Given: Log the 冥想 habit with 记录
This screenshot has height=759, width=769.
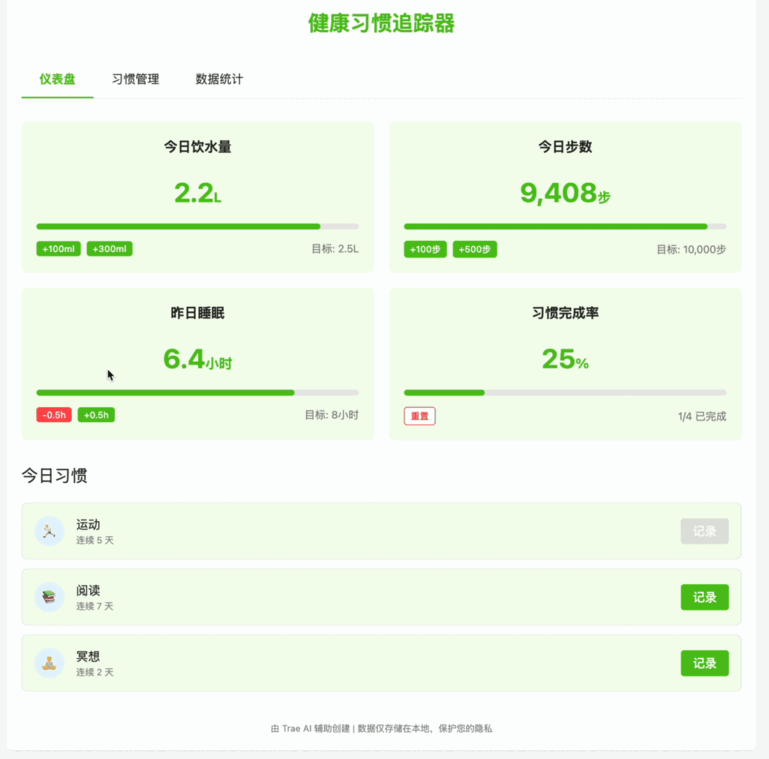Looking at the screenshot, I should (x=704, y=663).
